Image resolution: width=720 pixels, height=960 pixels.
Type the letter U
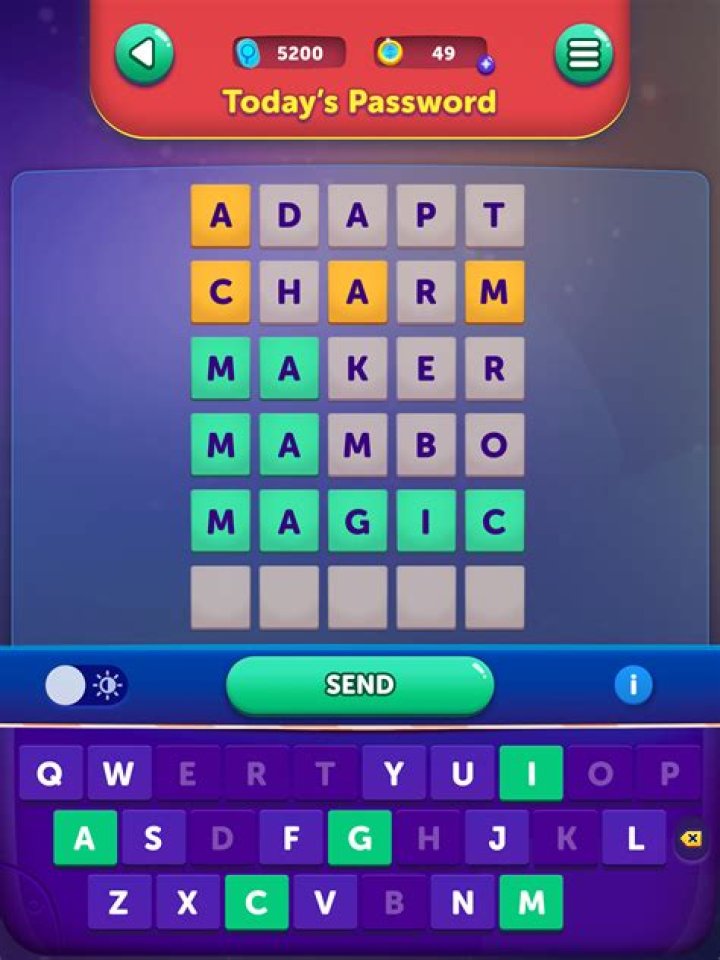point(462,773)
